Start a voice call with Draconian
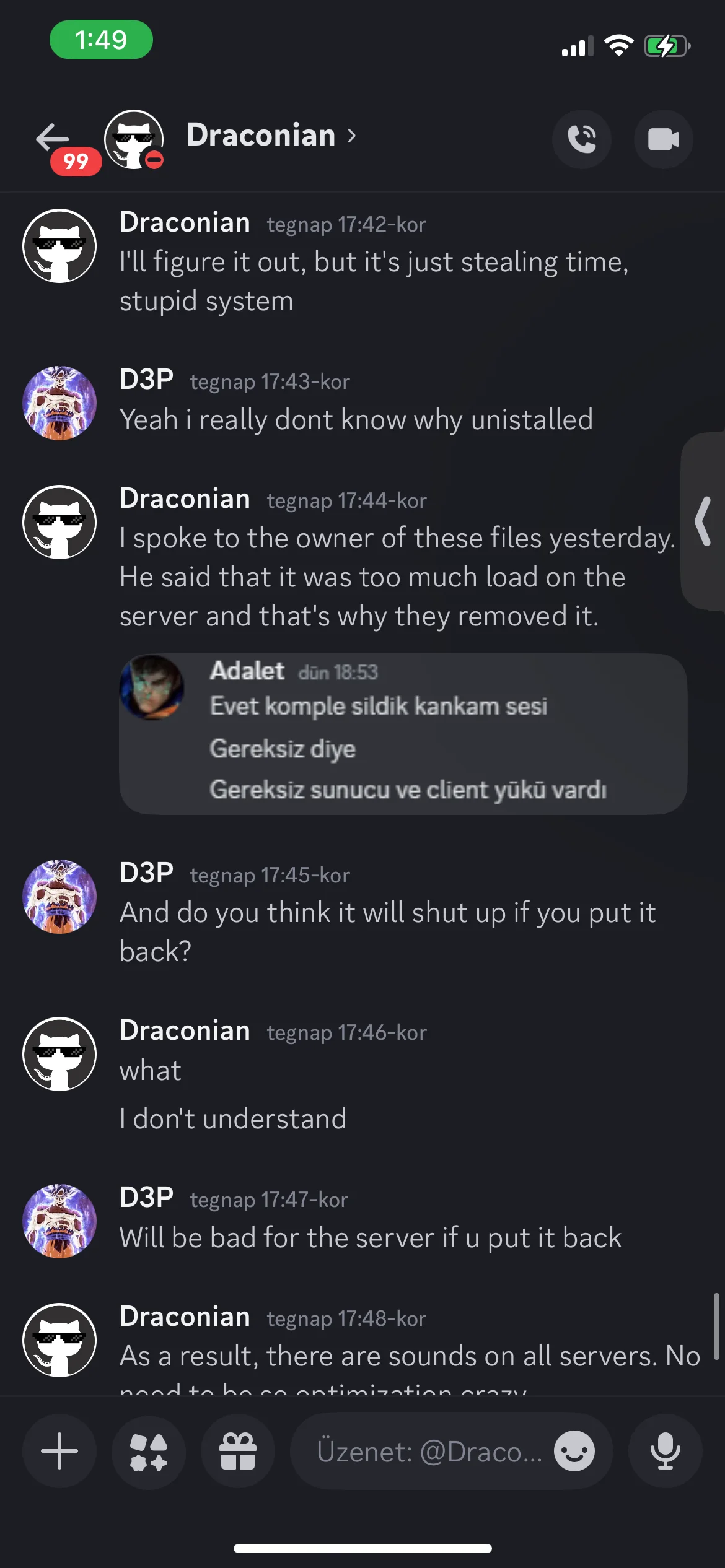 [582, 139]
